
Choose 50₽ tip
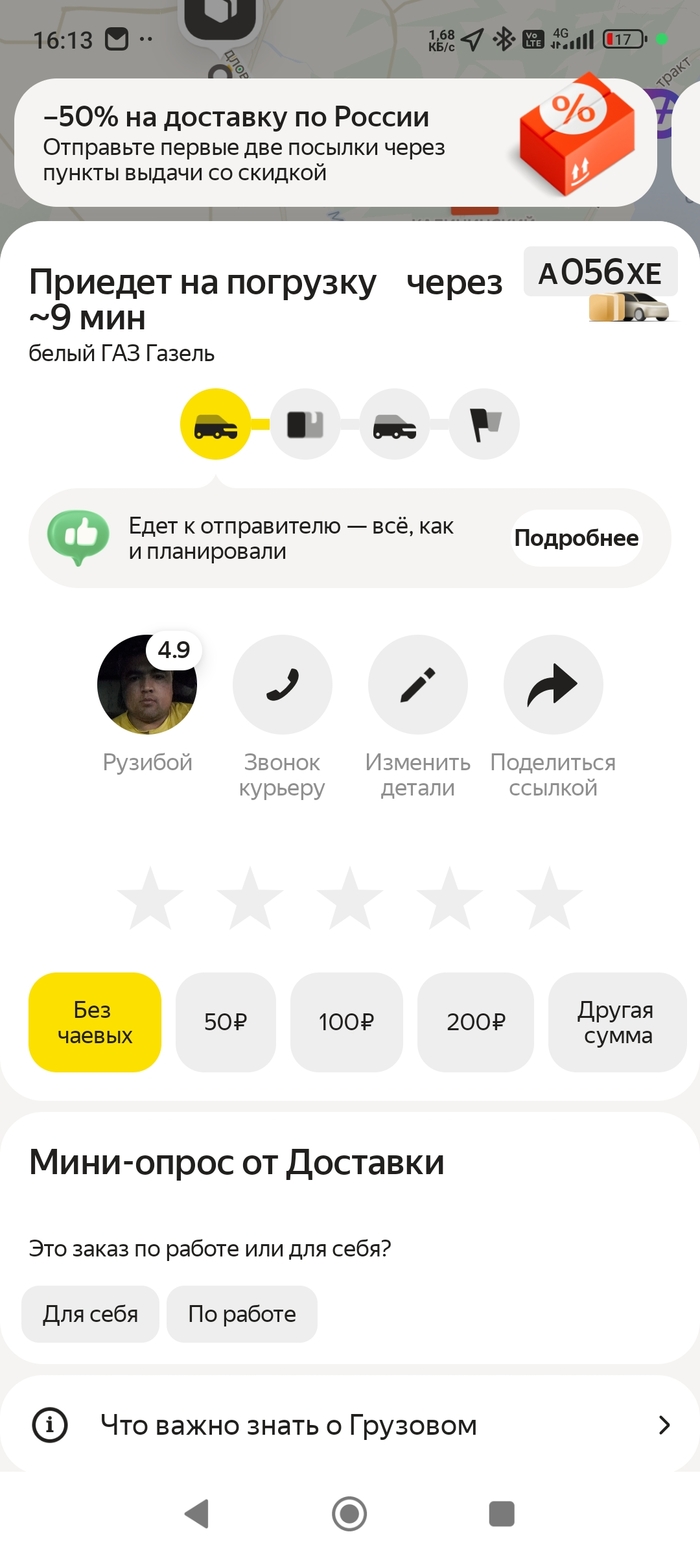(x=225, y=1022)
